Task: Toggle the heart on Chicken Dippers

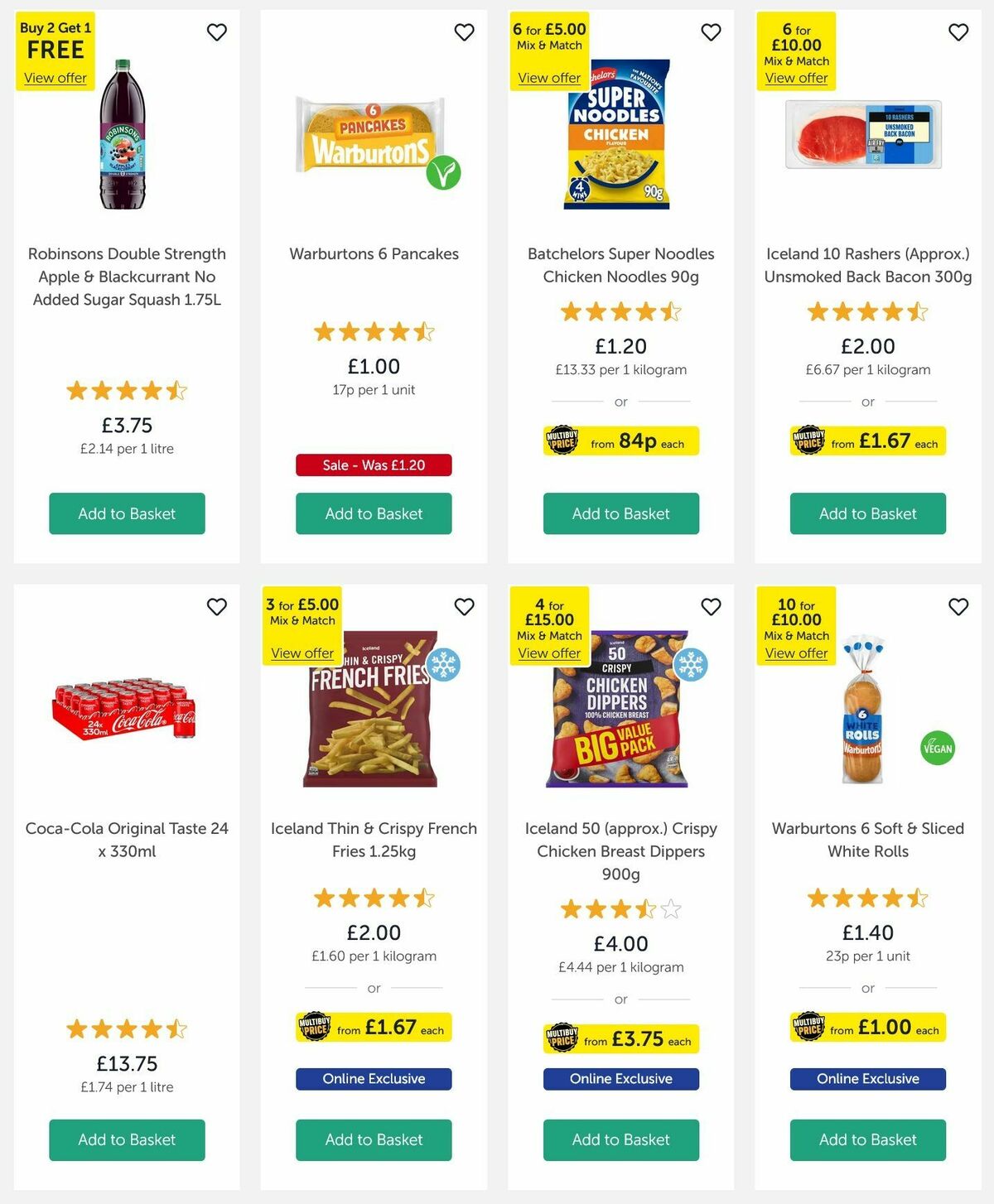Action: [711, 607]
